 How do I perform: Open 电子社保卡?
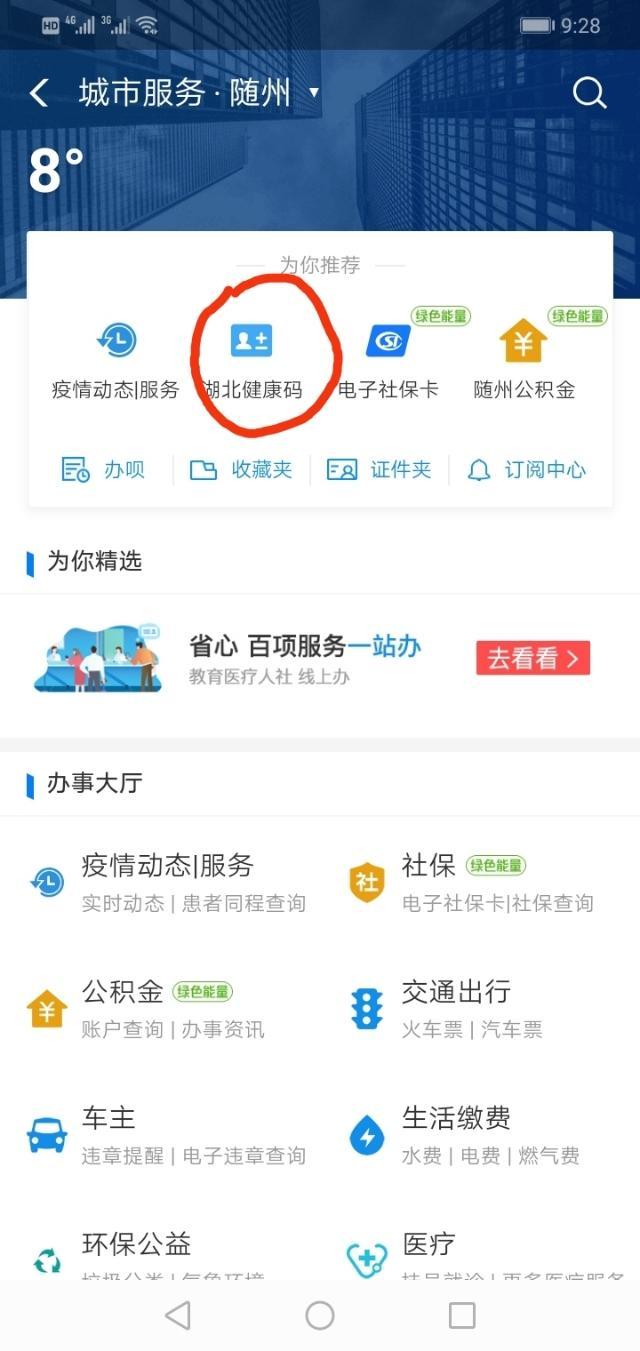pos(388,361)
